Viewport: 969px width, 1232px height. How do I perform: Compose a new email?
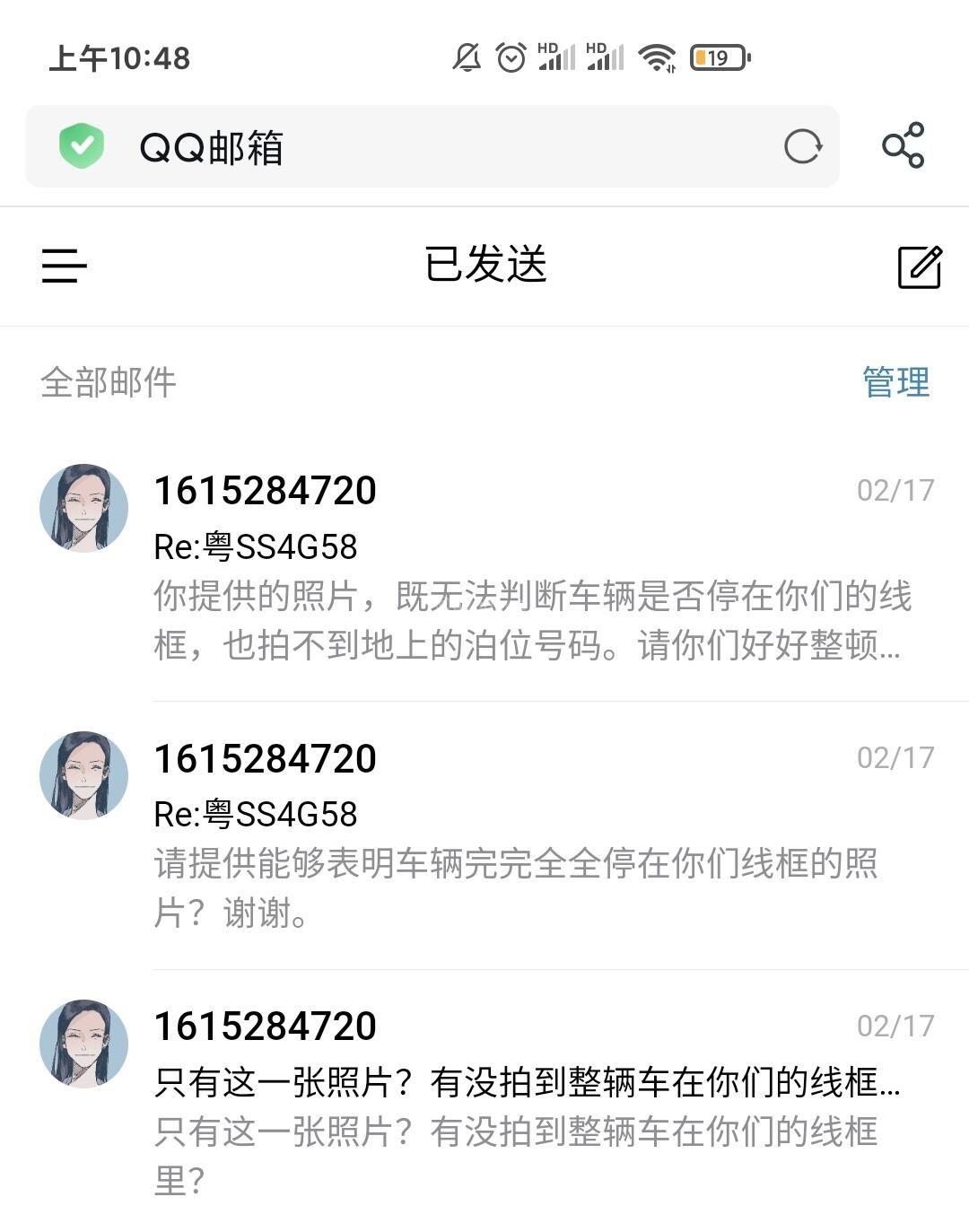tap(920, 266)
